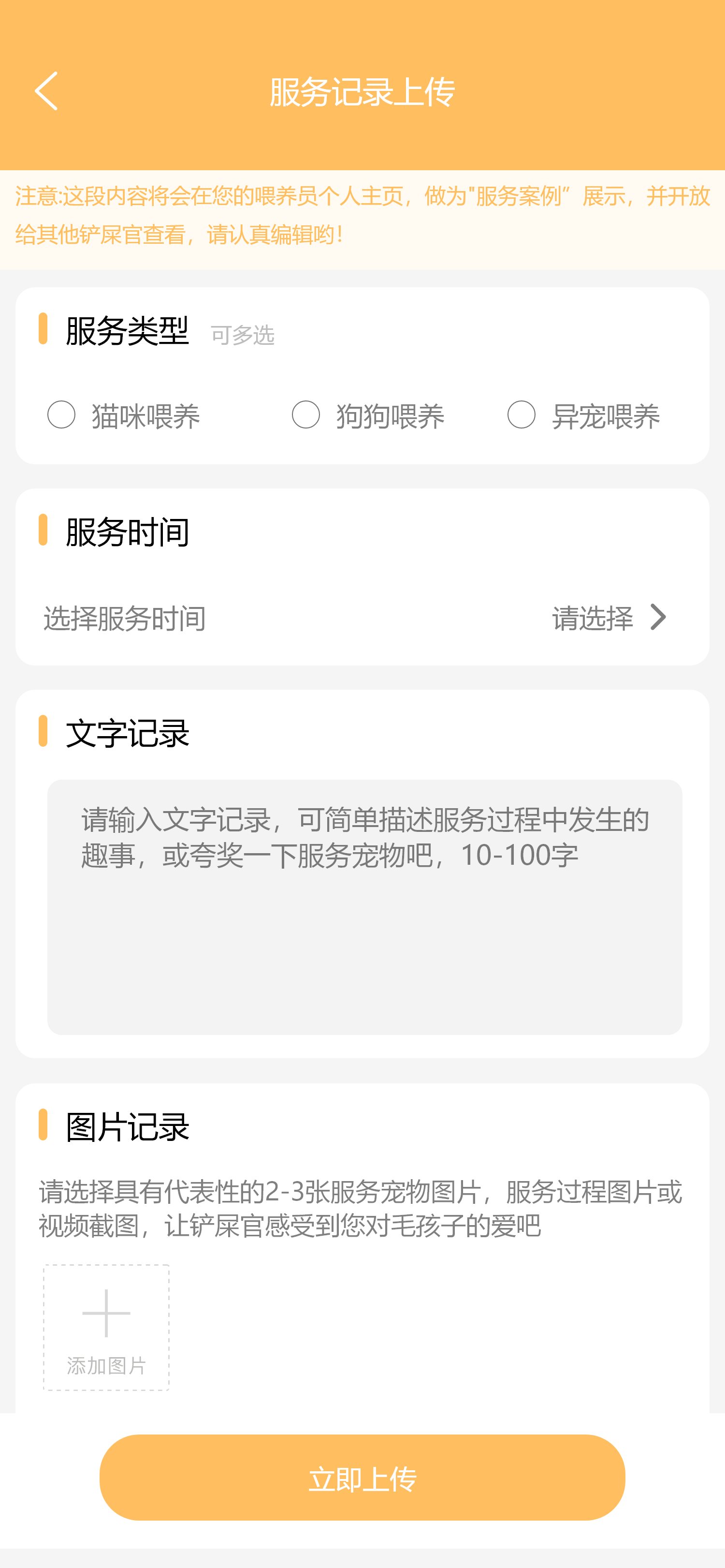Submit with the 立即上传 button

pyautogui.click(x=362, y=1477)
